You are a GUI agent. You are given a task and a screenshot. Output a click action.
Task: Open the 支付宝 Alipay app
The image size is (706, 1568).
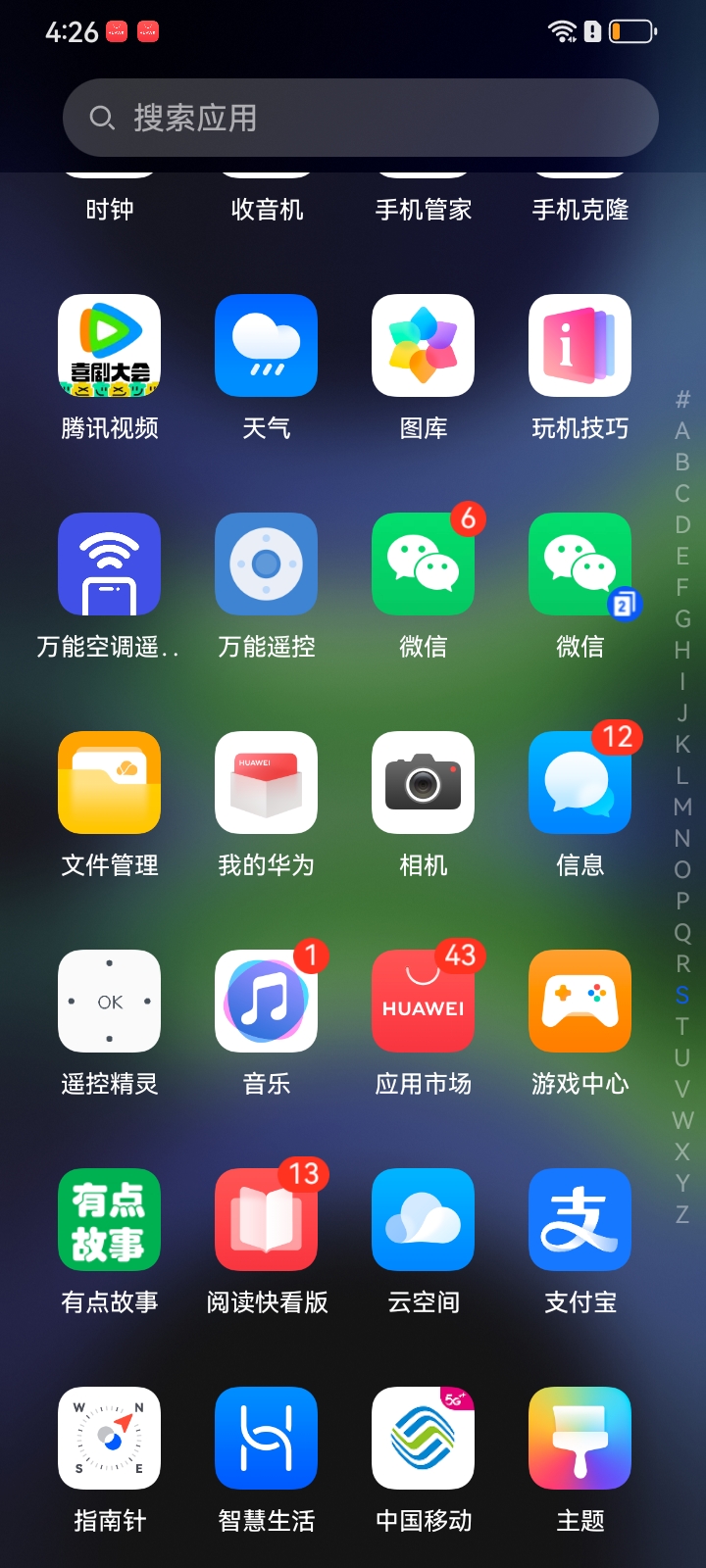(x=580, y=1220)
